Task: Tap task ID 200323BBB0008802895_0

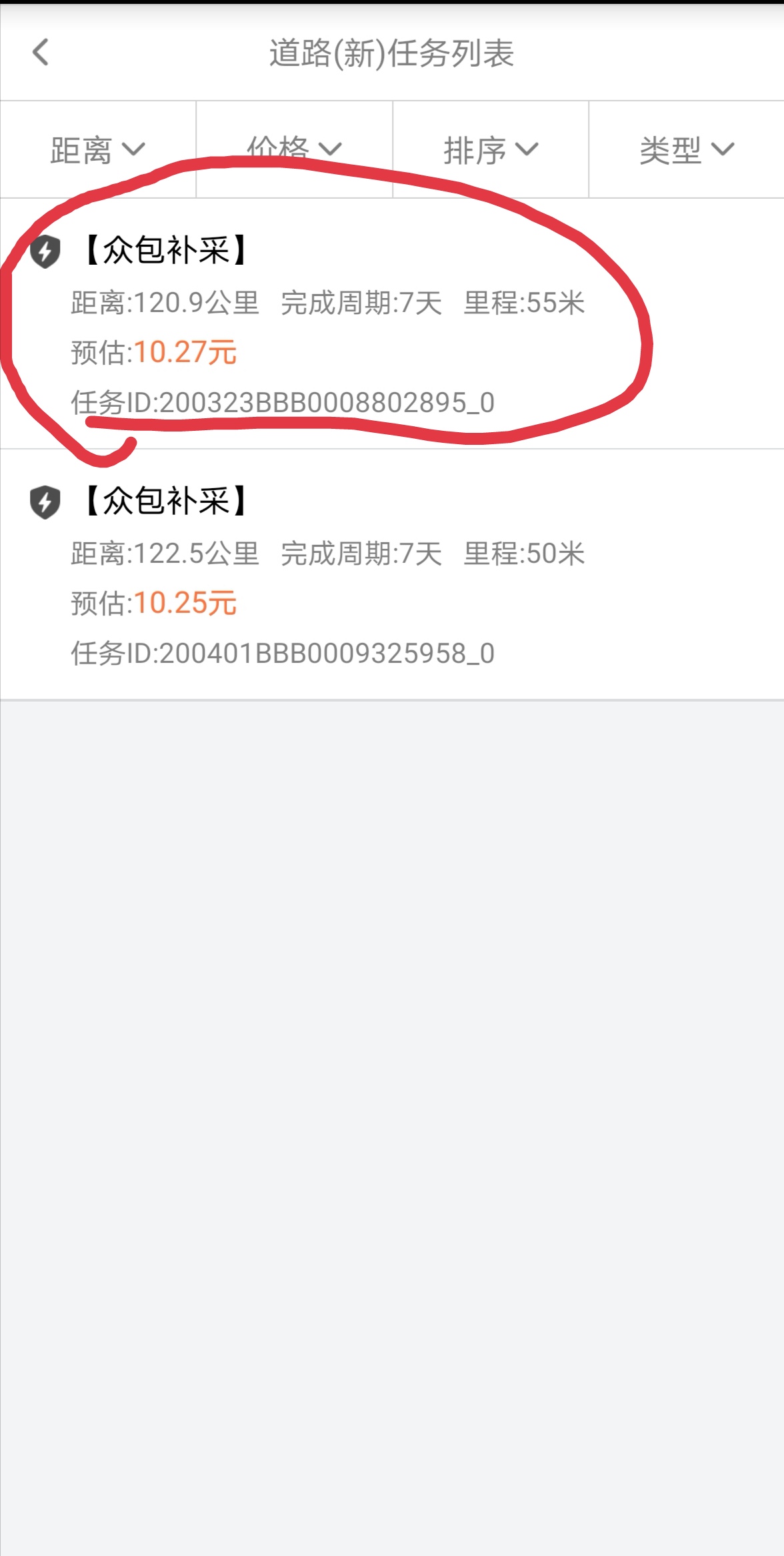Action: coord(283,402)
